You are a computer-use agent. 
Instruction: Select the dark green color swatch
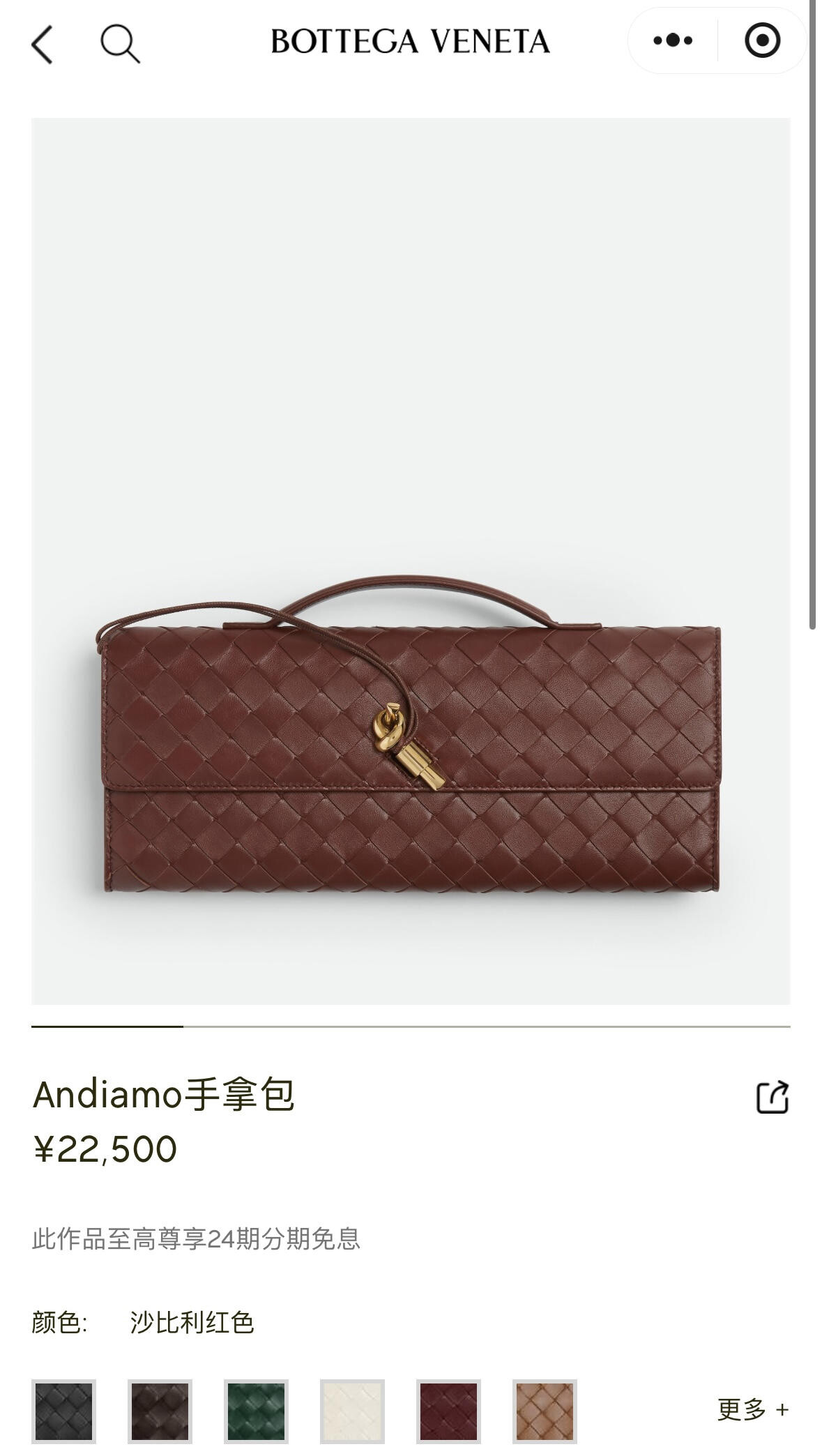click(x=256, y=1411)
